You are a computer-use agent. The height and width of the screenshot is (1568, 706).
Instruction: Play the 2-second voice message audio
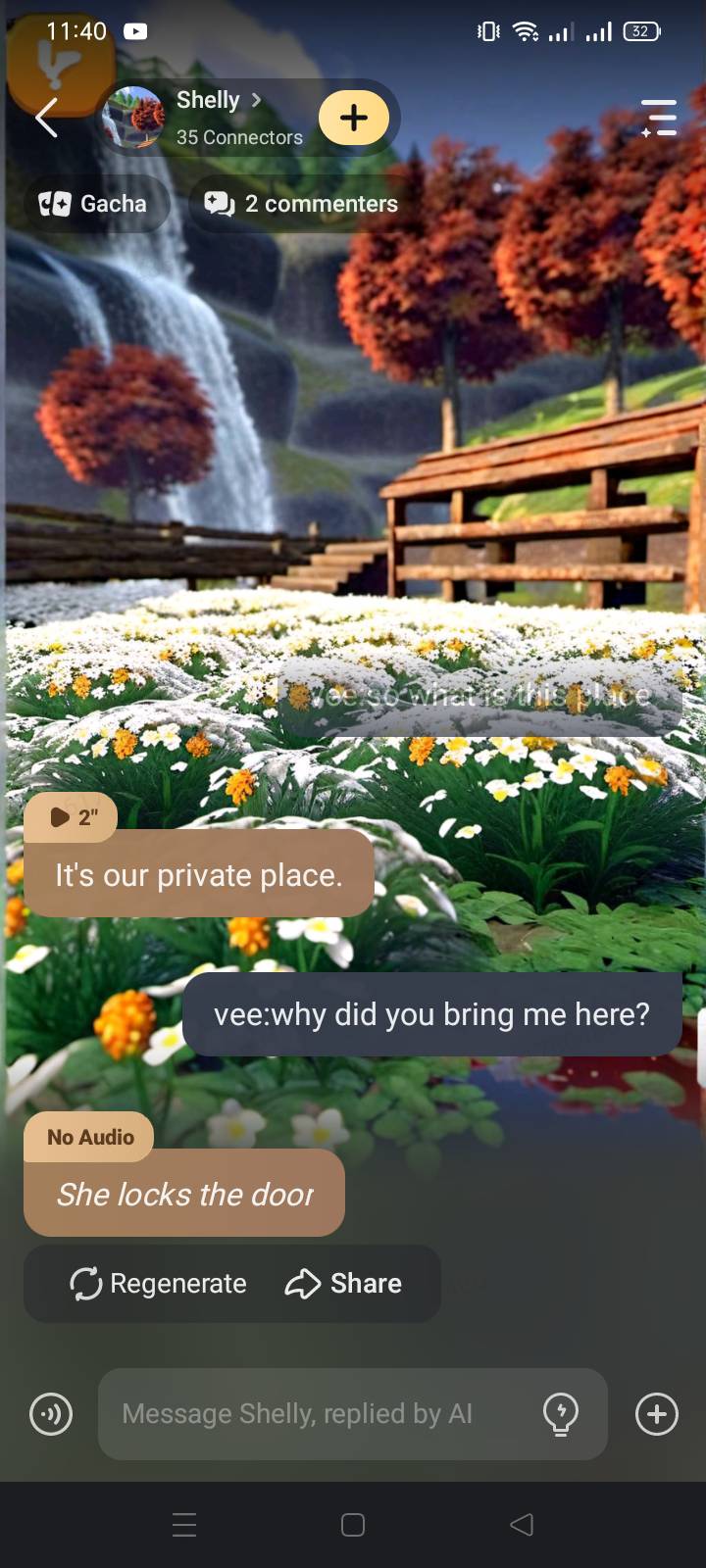pos(71,817)
